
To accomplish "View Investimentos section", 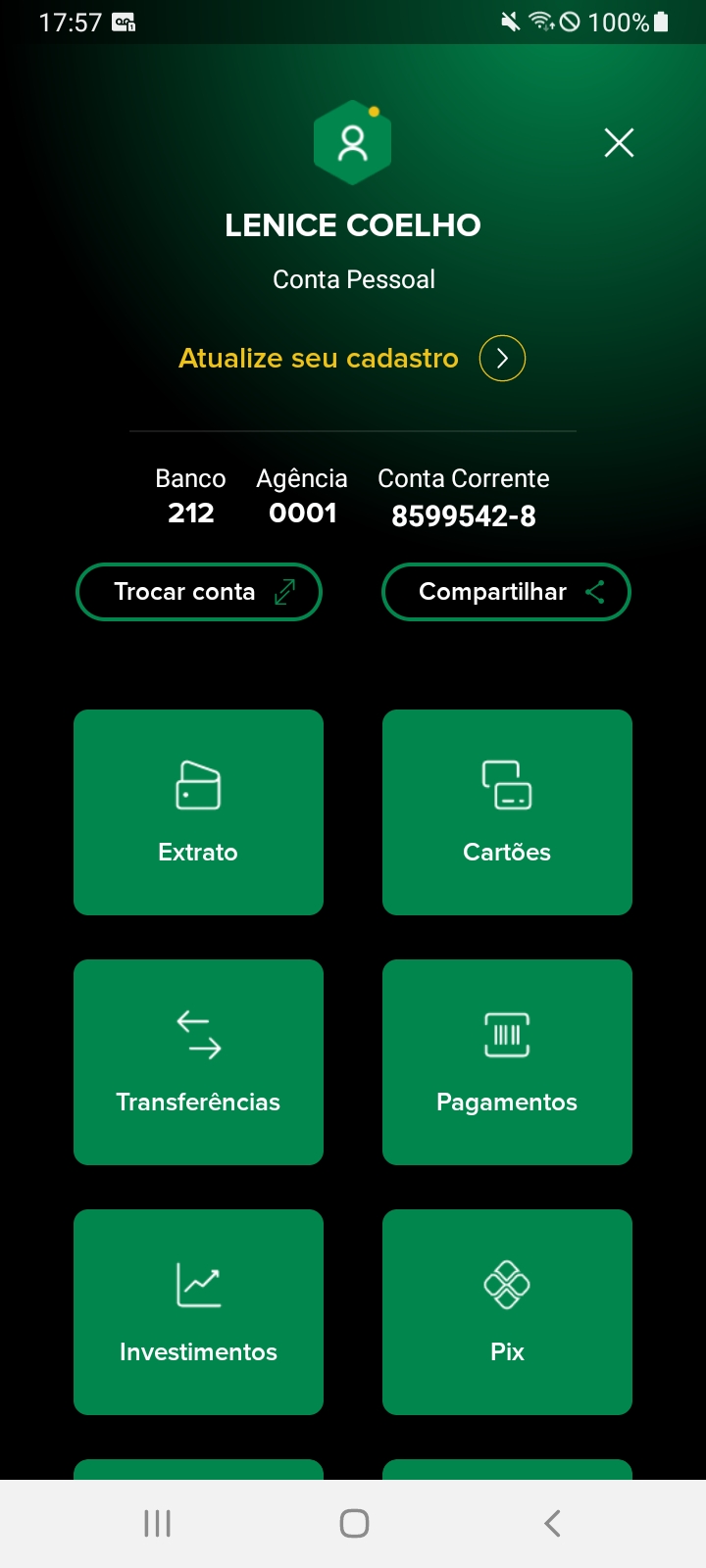I will point(198,1312).
